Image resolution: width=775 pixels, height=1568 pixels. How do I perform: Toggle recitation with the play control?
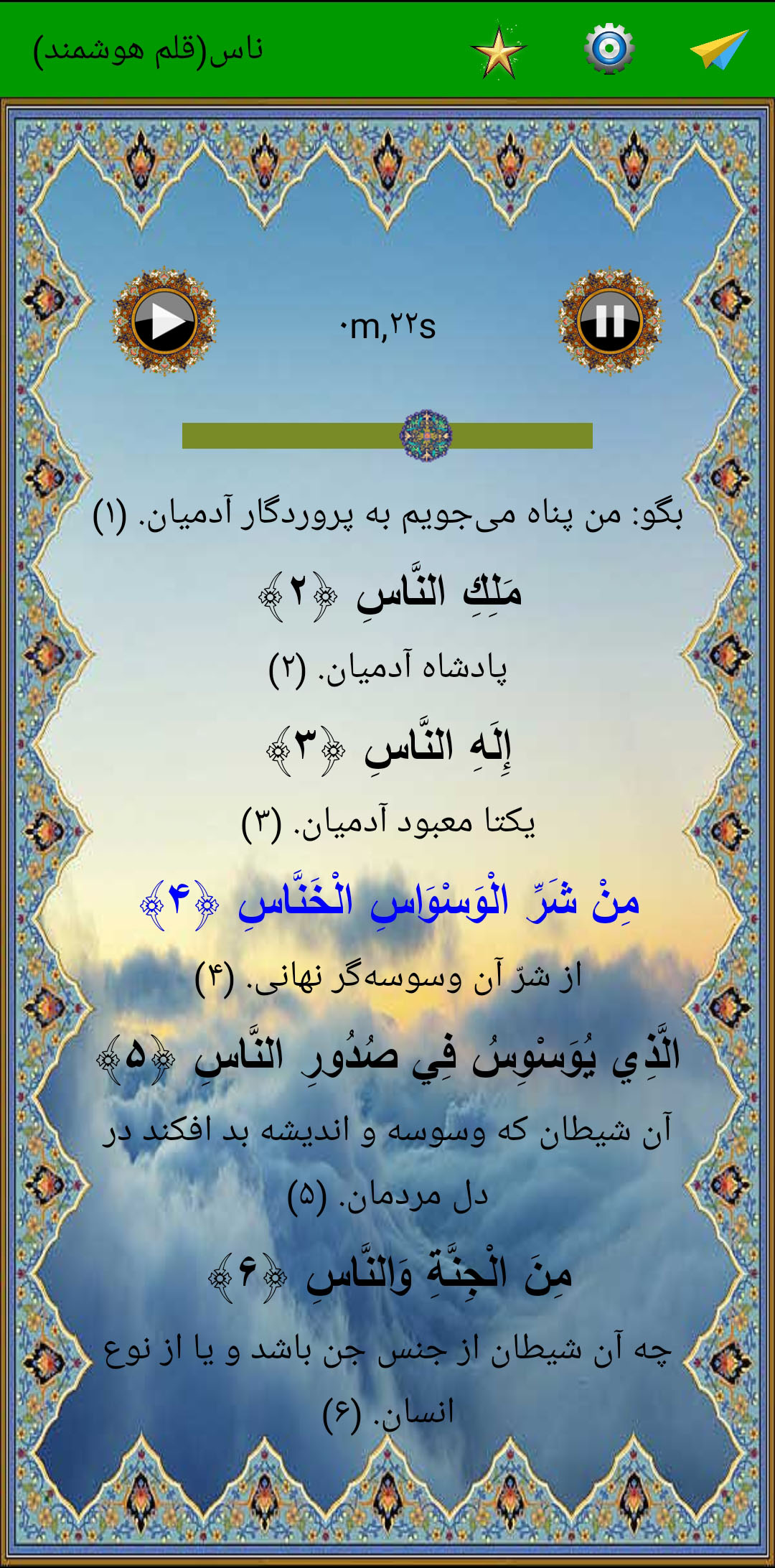tap(166, 319)
